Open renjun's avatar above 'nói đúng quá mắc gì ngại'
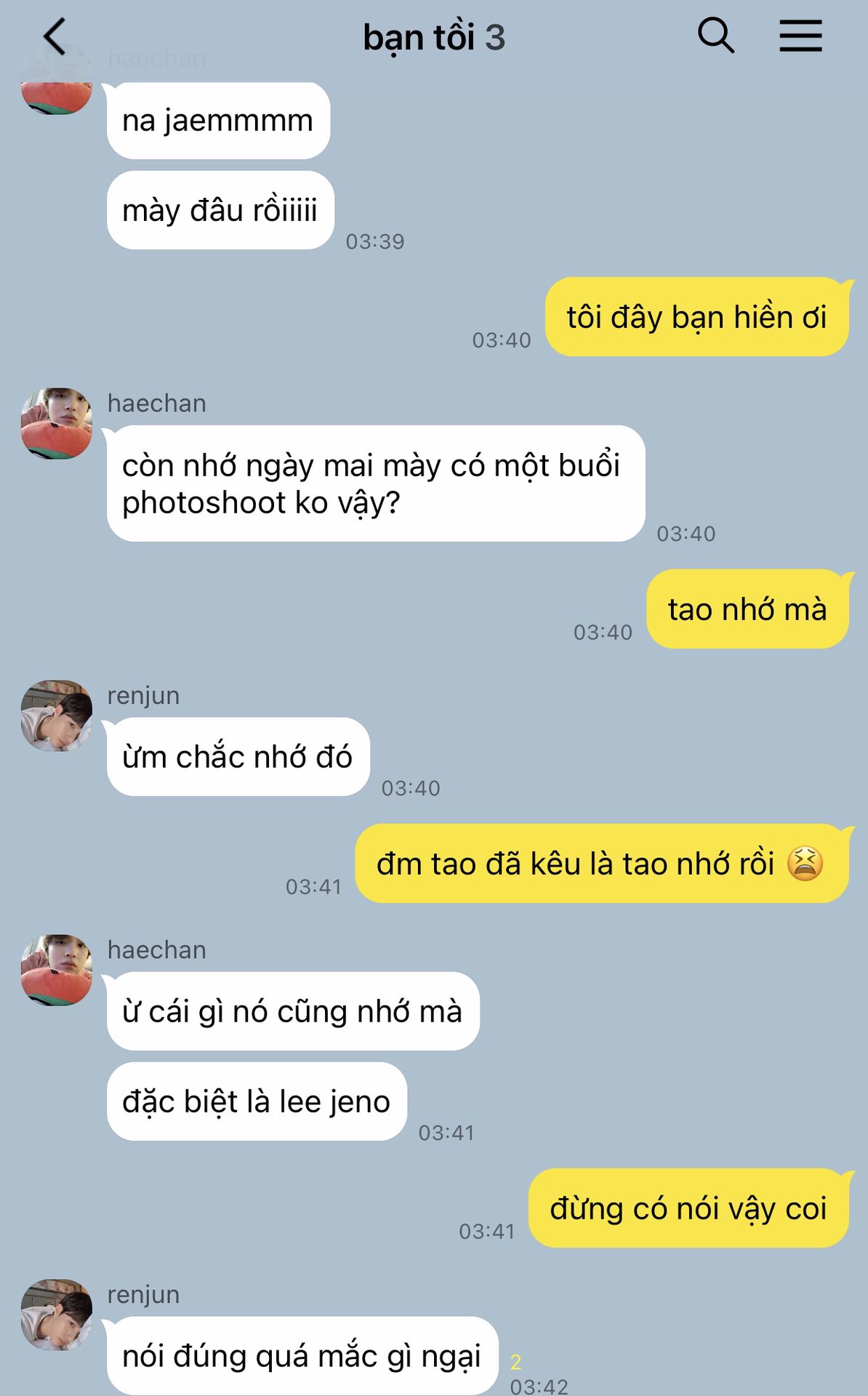Image resolution: width=868 pixels, height=1396 pixels. (57, 1315)
